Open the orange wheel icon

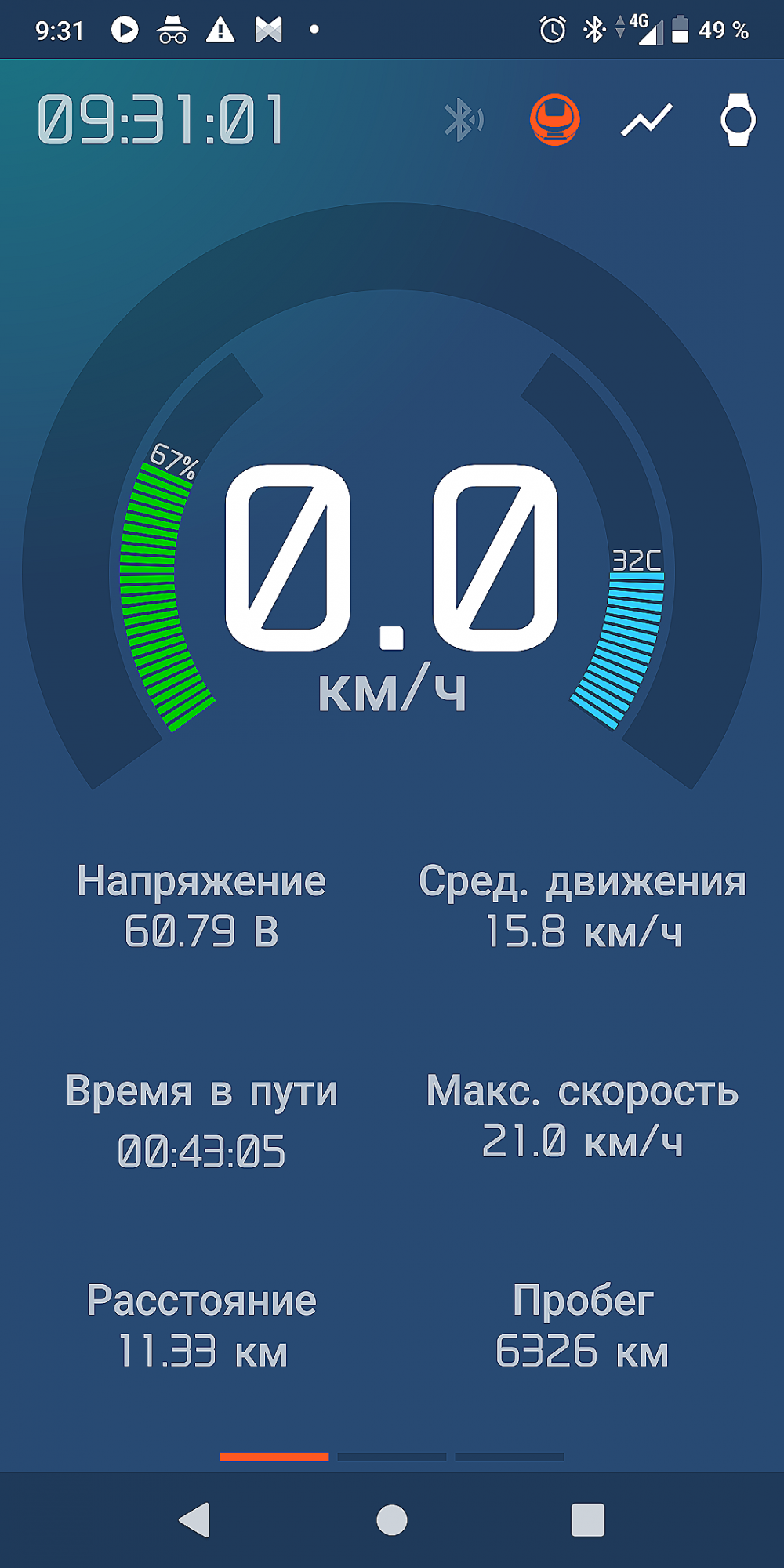pyautogui.click(x=555, y=120)
